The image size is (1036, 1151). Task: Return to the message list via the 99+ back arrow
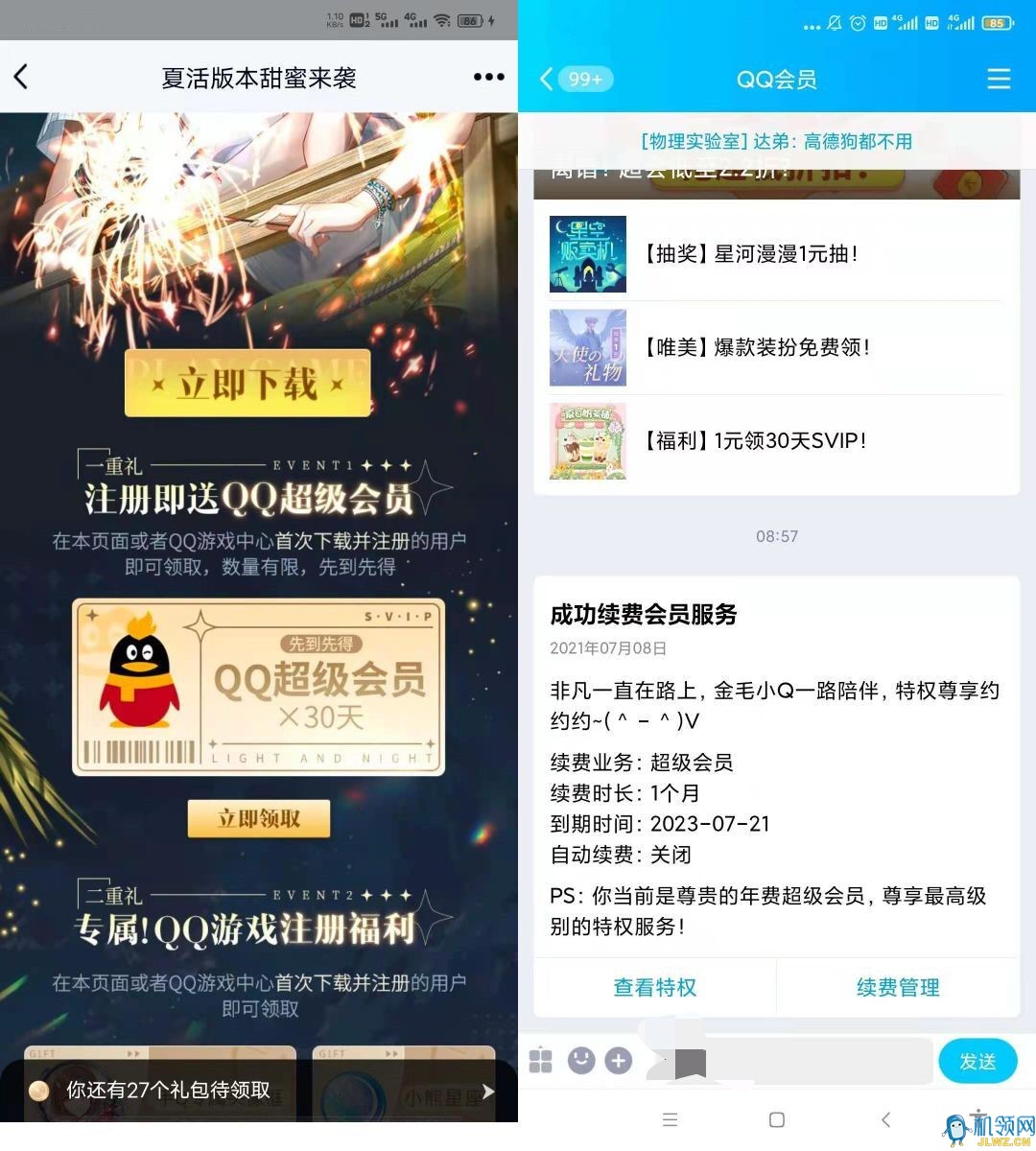point(574,79)
